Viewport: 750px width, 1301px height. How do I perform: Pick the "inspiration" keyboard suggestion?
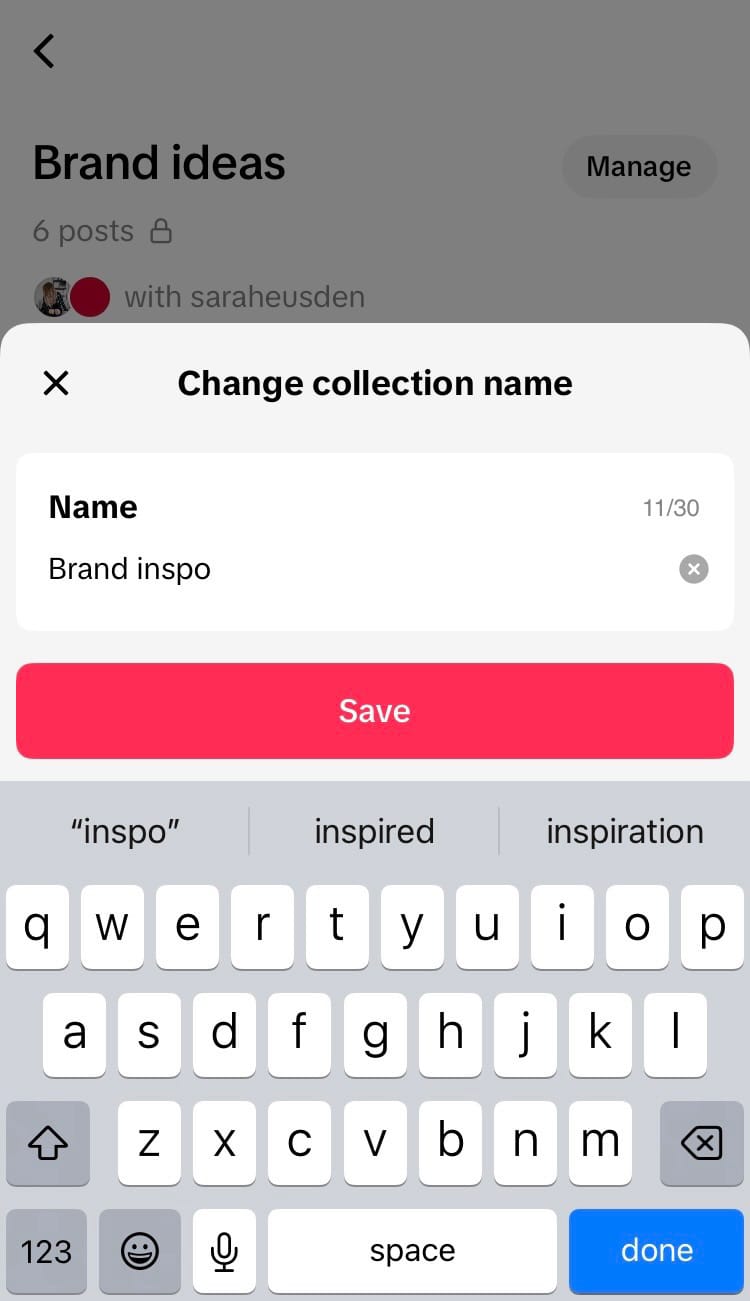(x=624, y=831)
